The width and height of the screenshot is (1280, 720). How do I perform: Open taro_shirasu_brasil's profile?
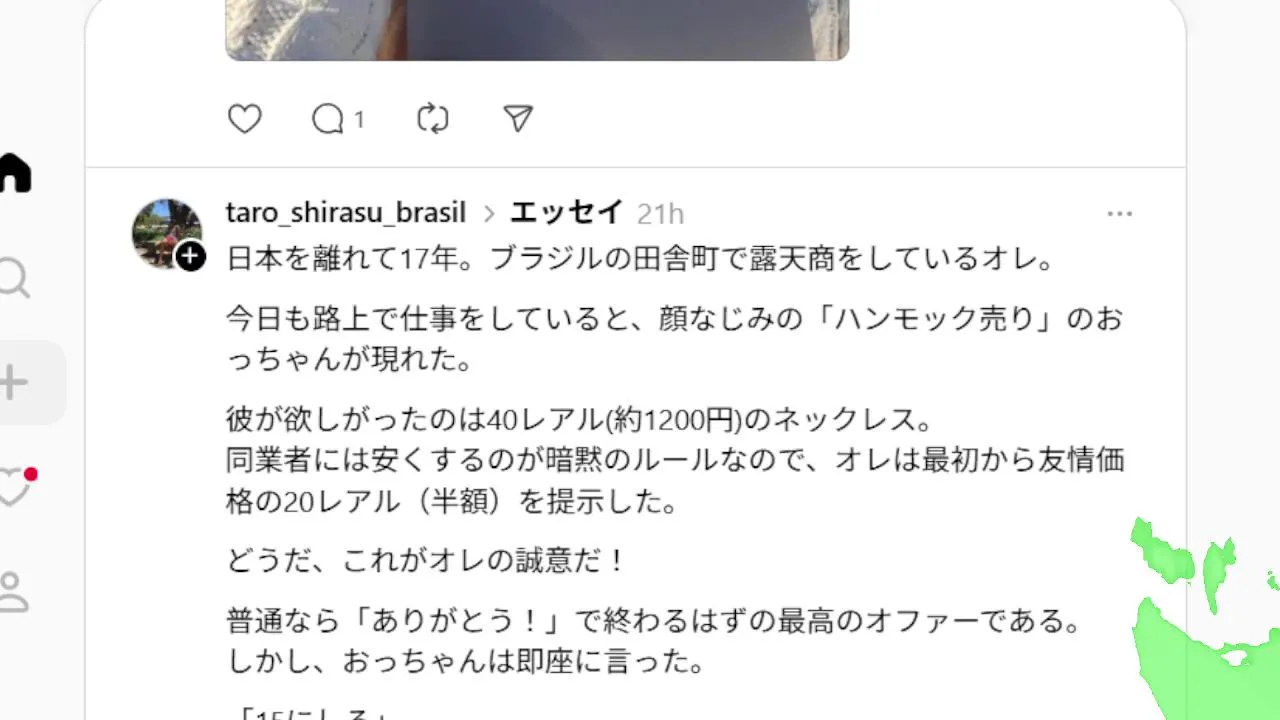click(x=345, y=213)
